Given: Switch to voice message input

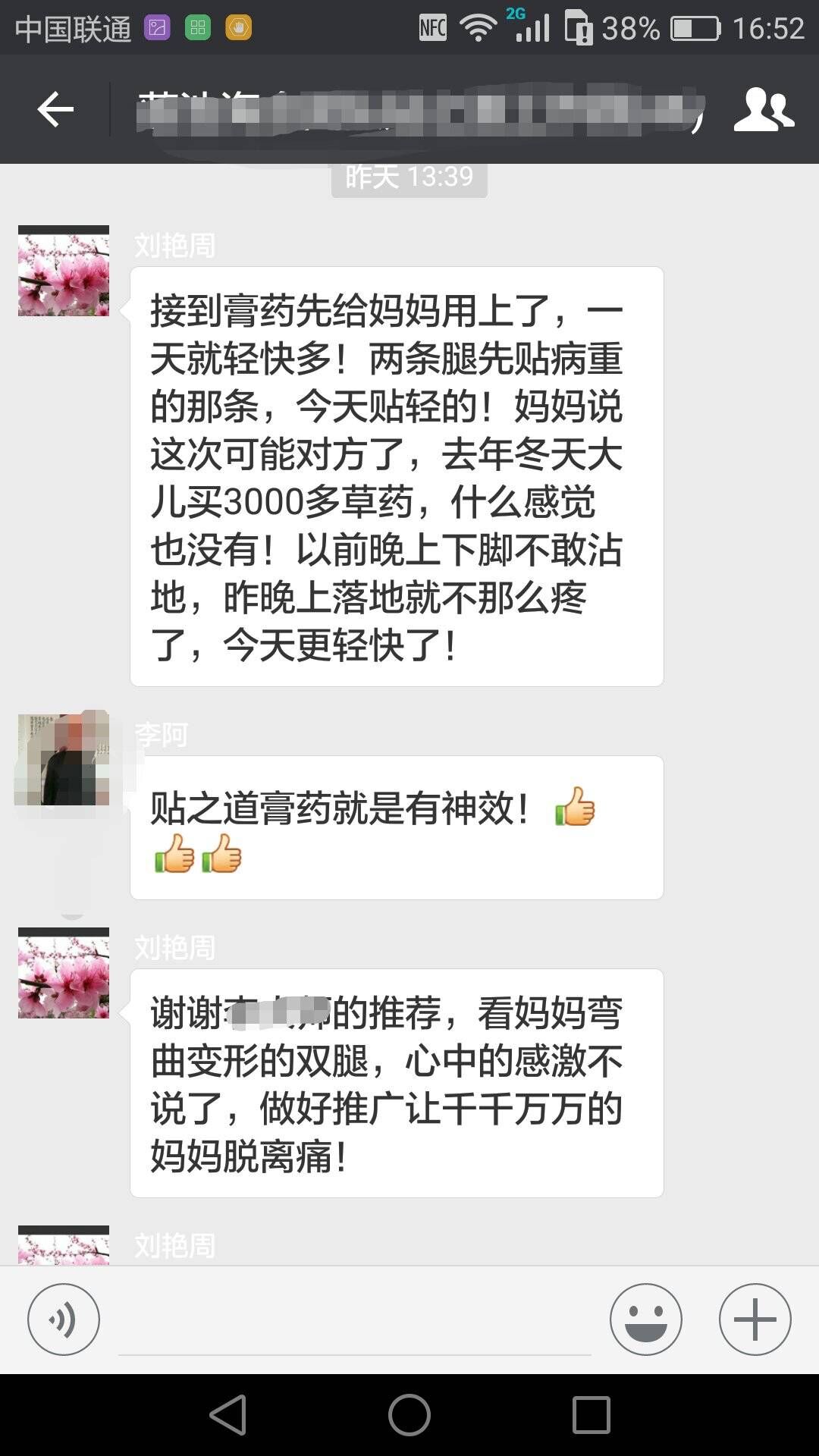Looking at the screenshot, I should pos(64,1319).
